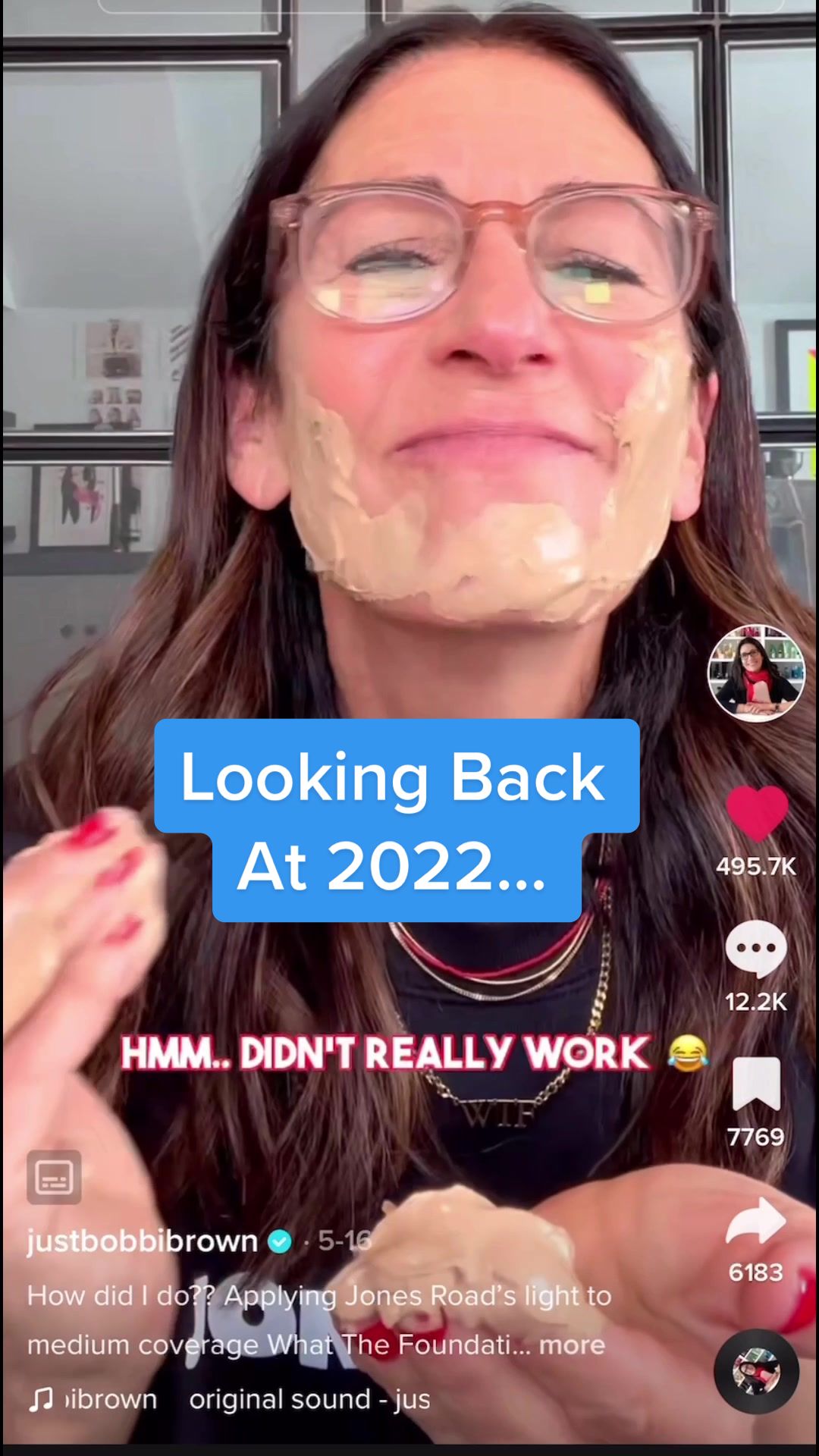Image resolution: width=819 pixels, height=1456 pixels.
Task: Open the justbobbibrown username link
Action: pos(143,1241)
